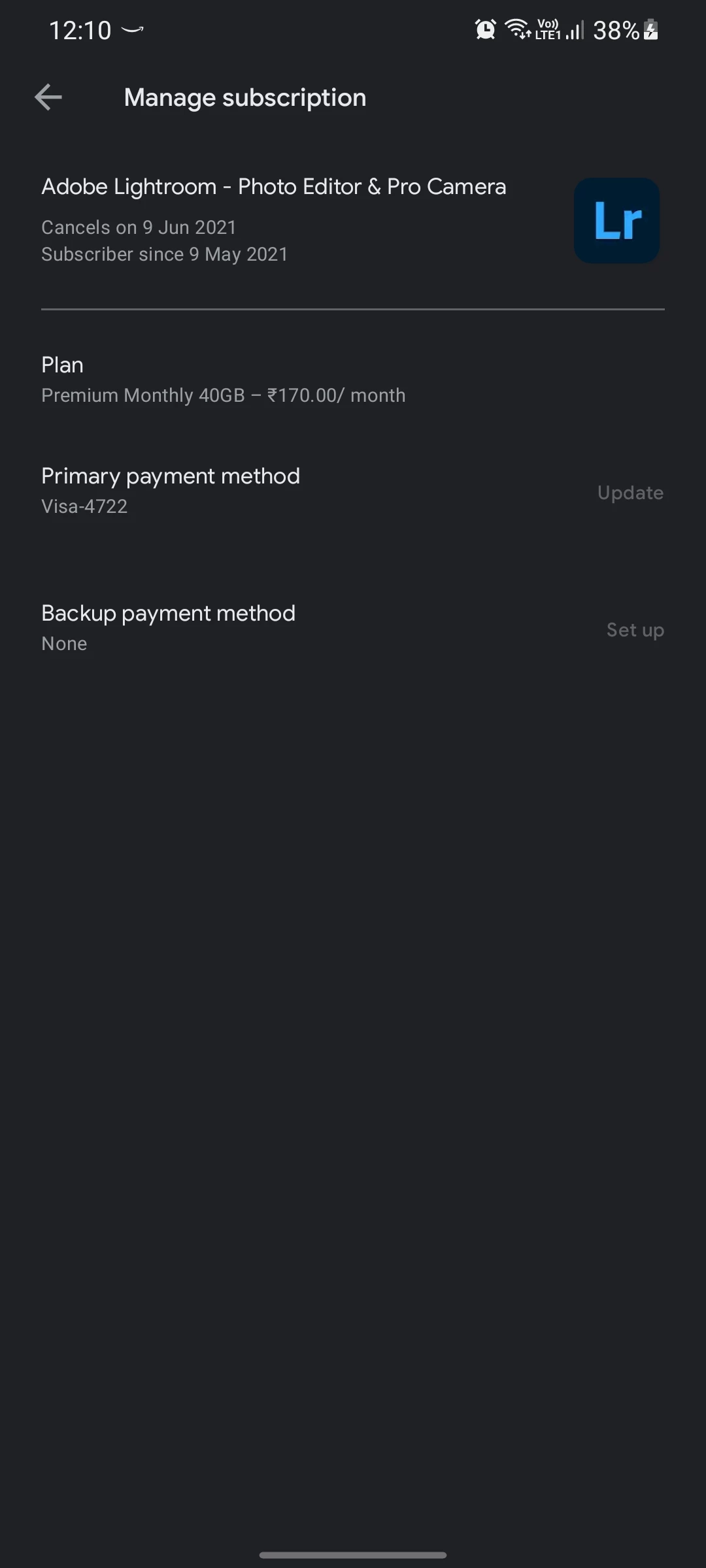The width and height of the screenshot is (706, 1568).
Task: Update the primary payment method
Action: coord(630,493)
